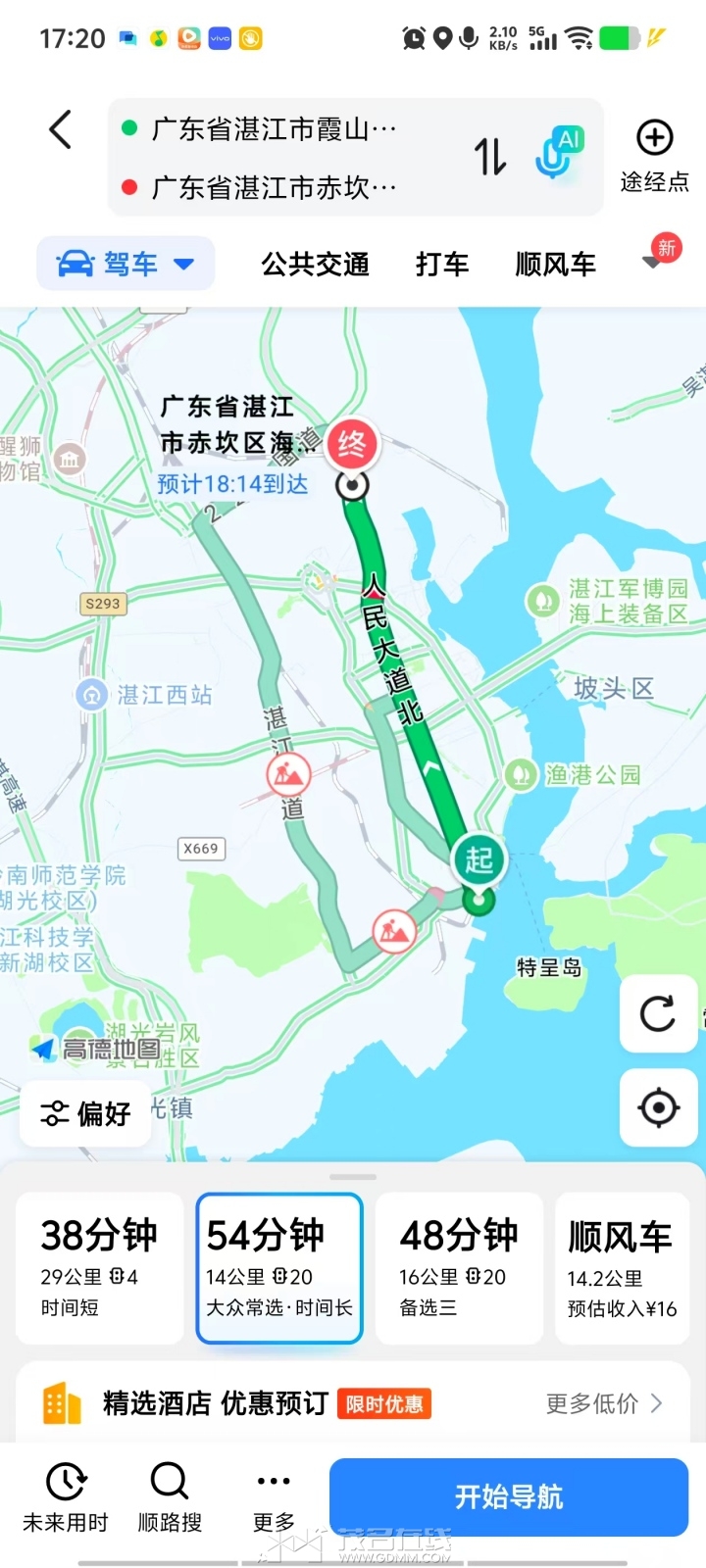706x1568 pixels.
Task: Switch to the 顺风车 tab
Action: point(555,264)
